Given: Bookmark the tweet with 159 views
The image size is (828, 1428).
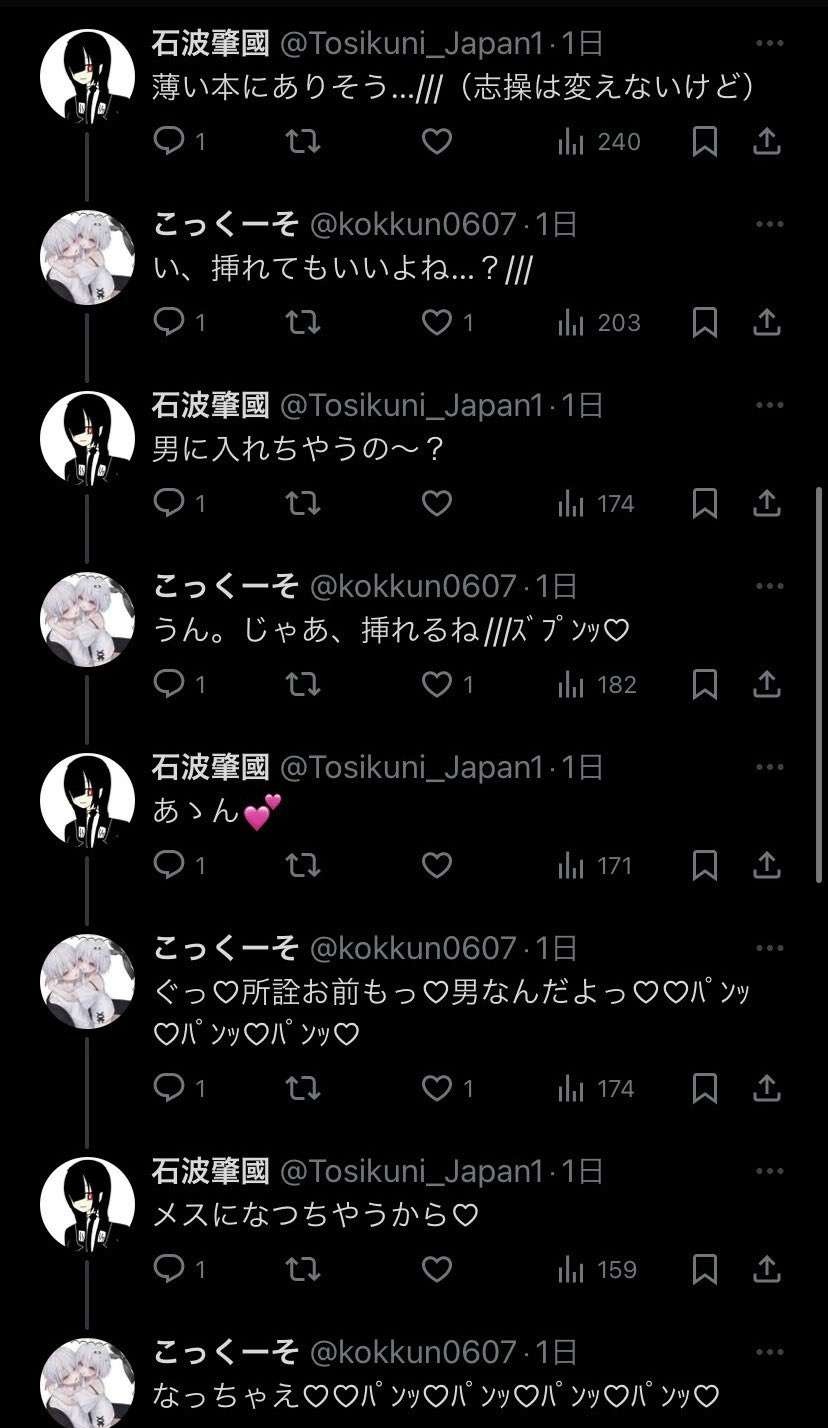Looking at the screenshot, I should coord(705,1269).
